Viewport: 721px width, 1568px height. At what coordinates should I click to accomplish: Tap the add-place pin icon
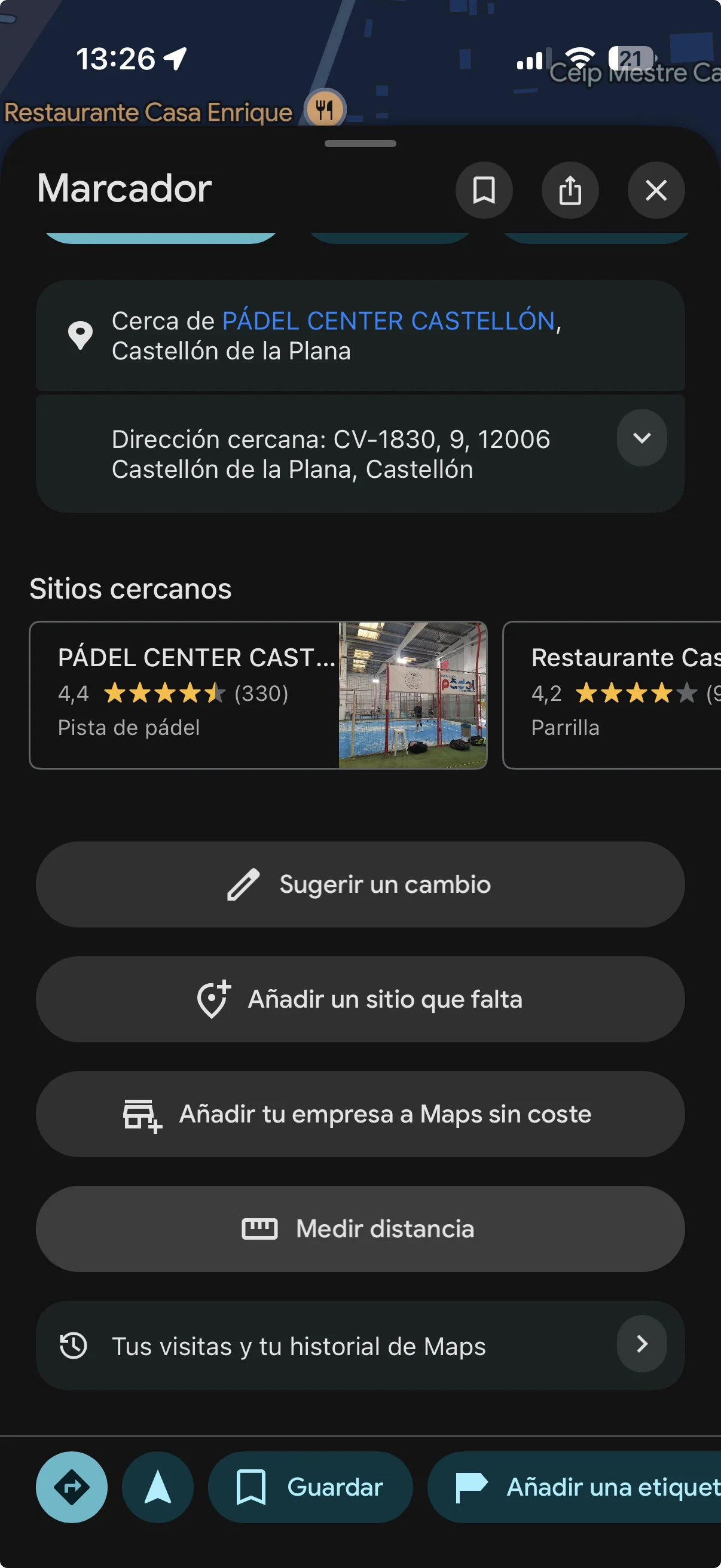(x=212, y=998)
